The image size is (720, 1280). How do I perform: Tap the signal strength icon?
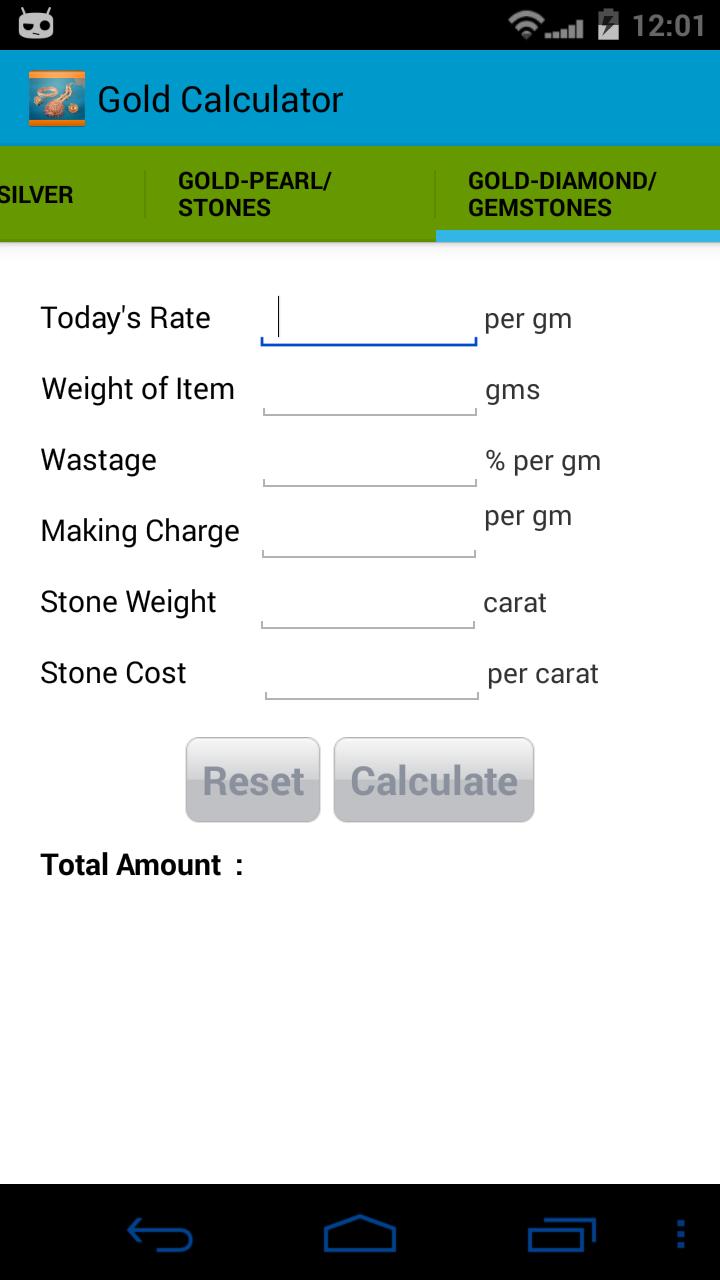pyautogui.click(x=567, y=27)
